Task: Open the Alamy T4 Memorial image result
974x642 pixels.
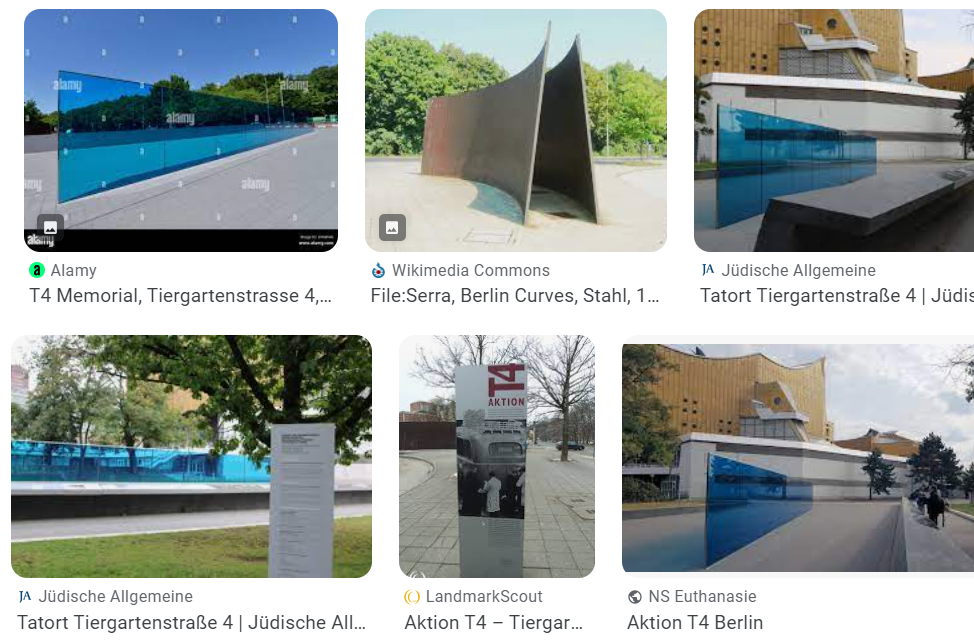Action: tap(181, 130)
